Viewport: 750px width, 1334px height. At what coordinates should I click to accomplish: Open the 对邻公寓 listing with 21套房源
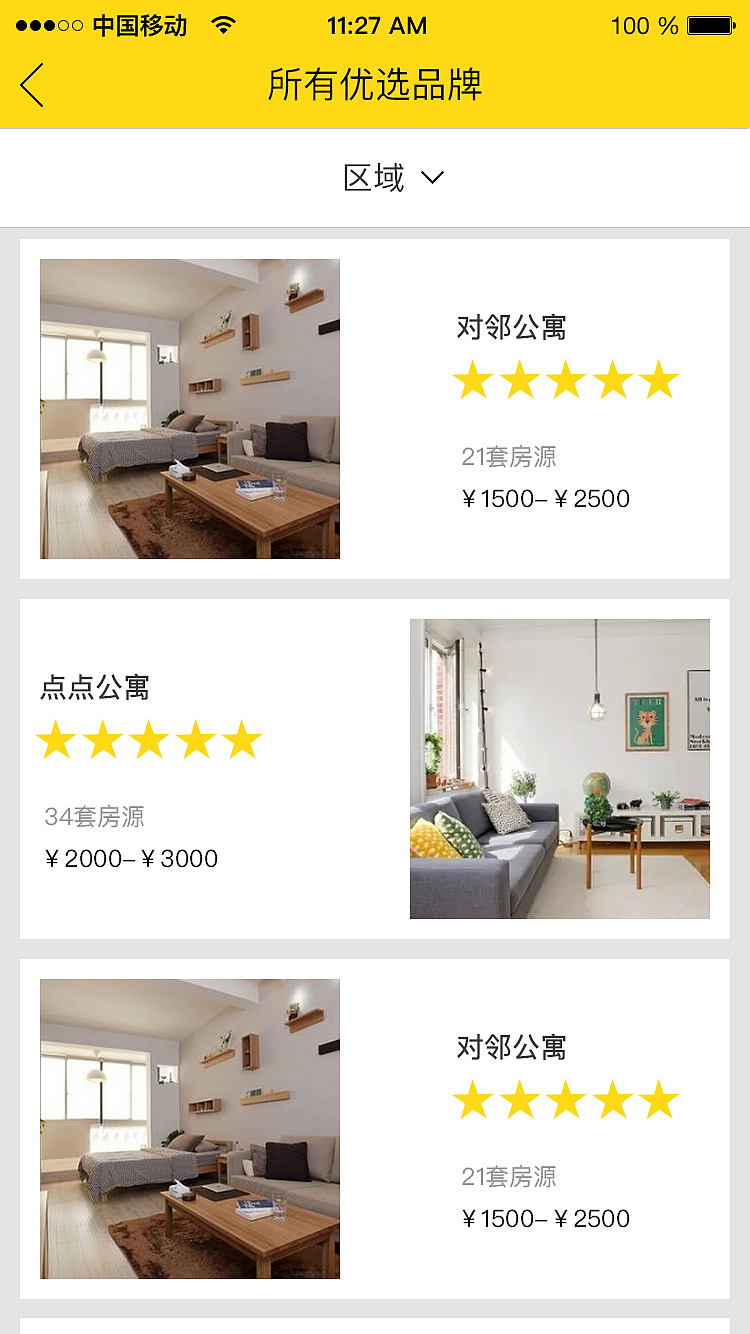point(375,407)
